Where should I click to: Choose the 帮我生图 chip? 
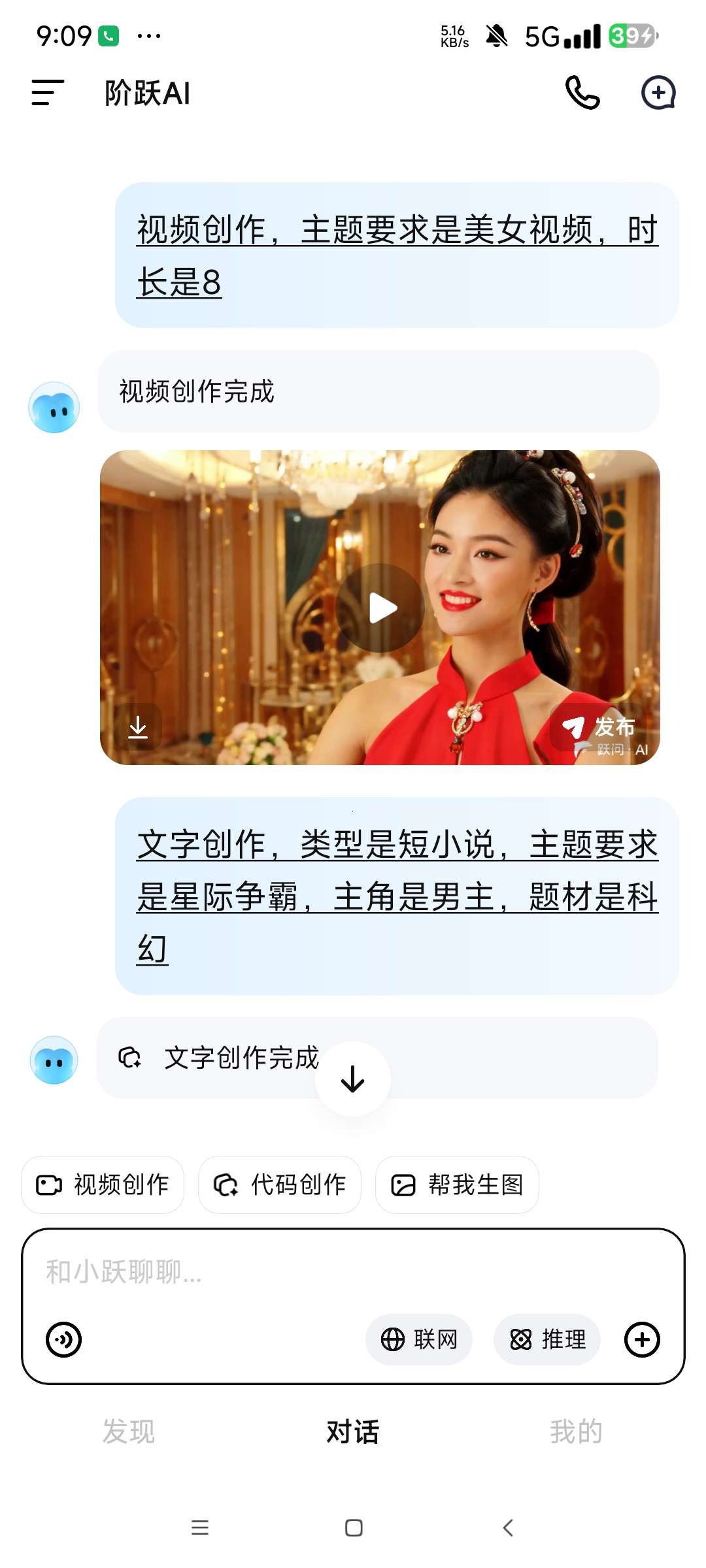(x=457, y=1184)
